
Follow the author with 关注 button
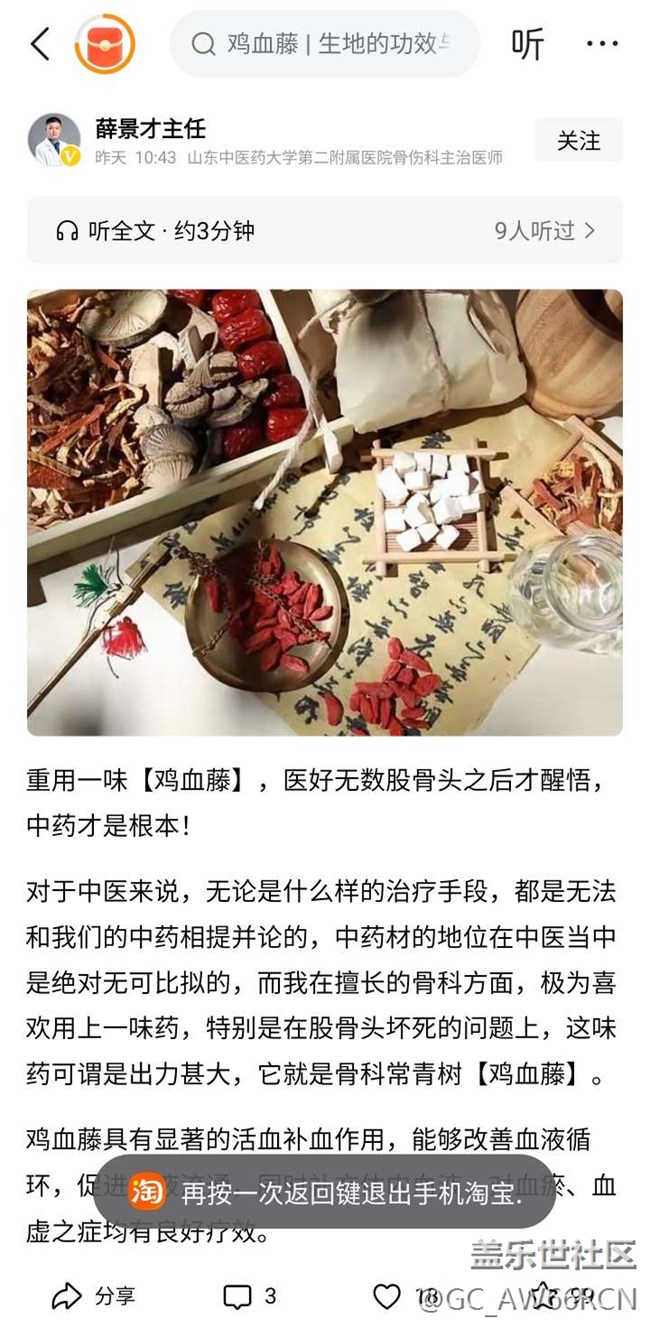(x=579, y=140)
